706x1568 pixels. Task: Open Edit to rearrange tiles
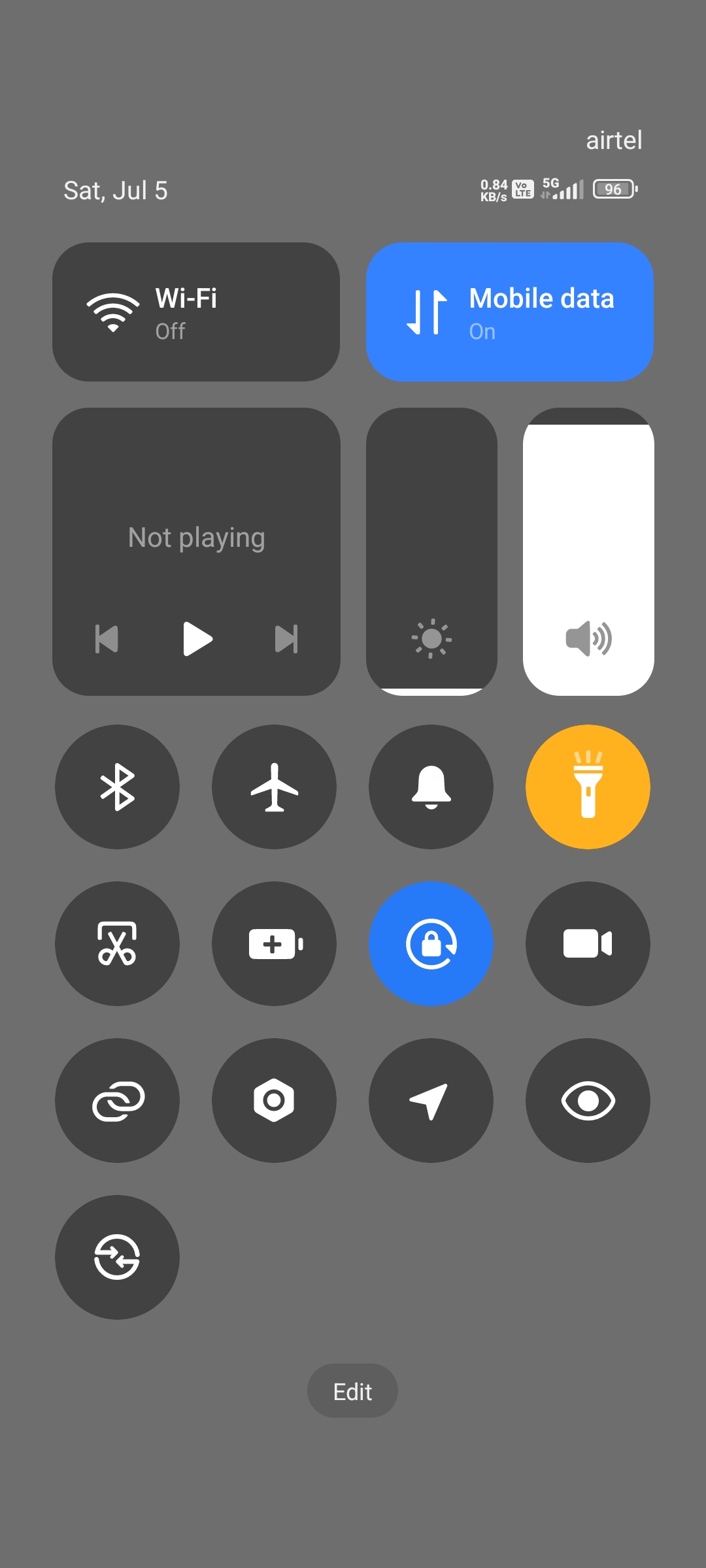click(352, 1392)
